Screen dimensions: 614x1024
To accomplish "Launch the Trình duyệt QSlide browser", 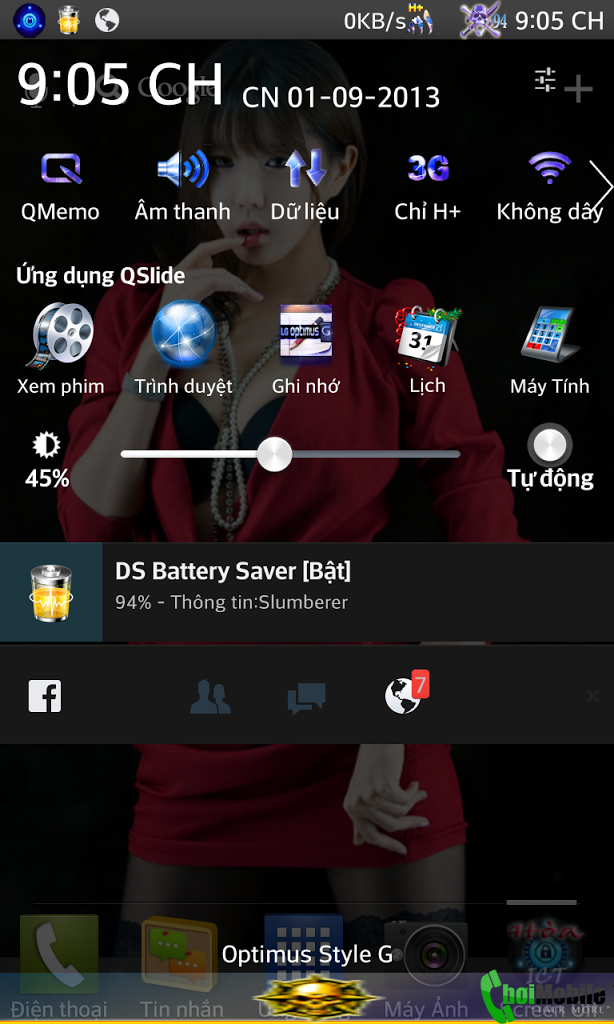I will click(183, 348).
